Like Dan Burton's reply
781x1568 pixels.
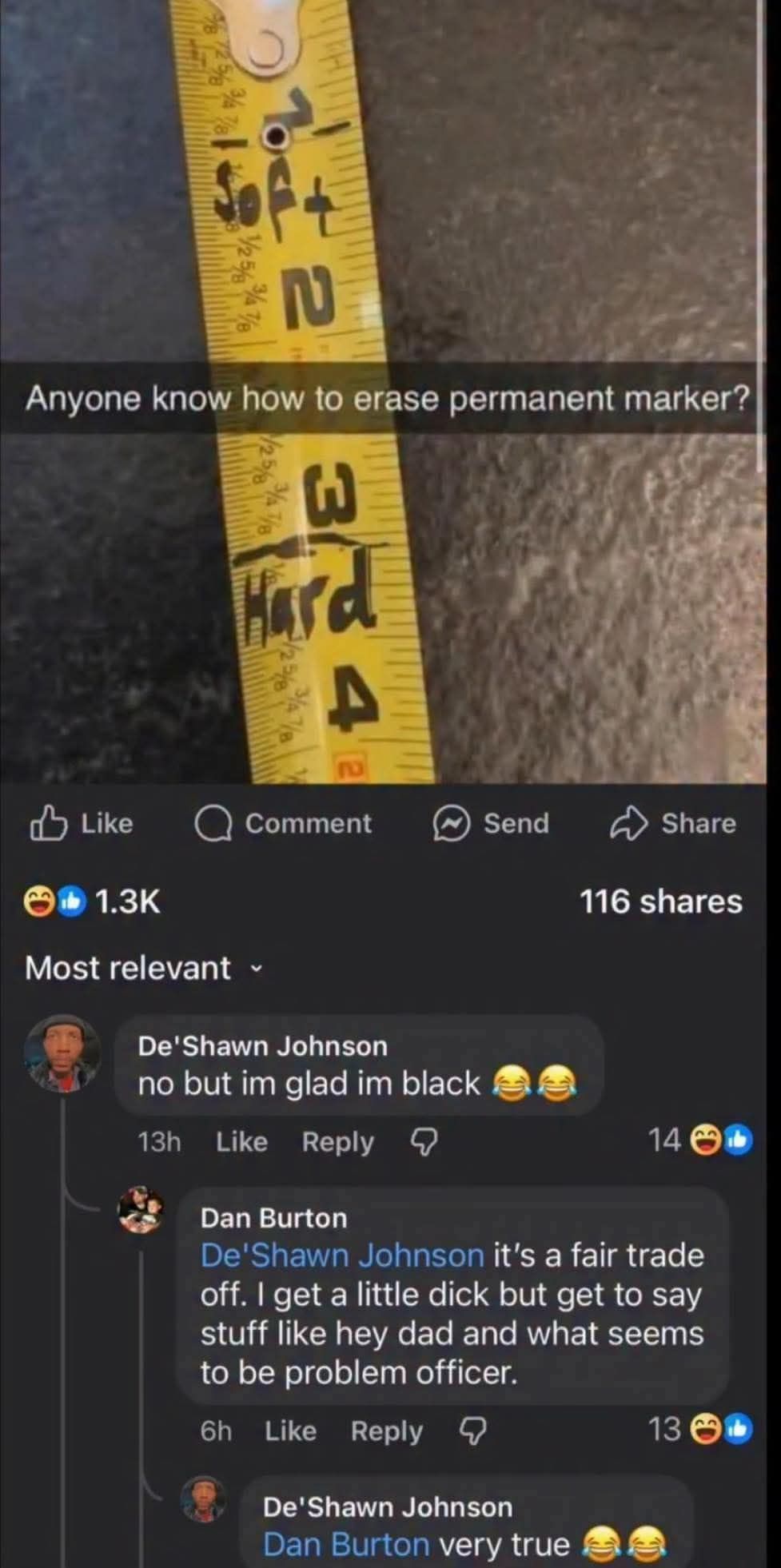click(290, 1431)
